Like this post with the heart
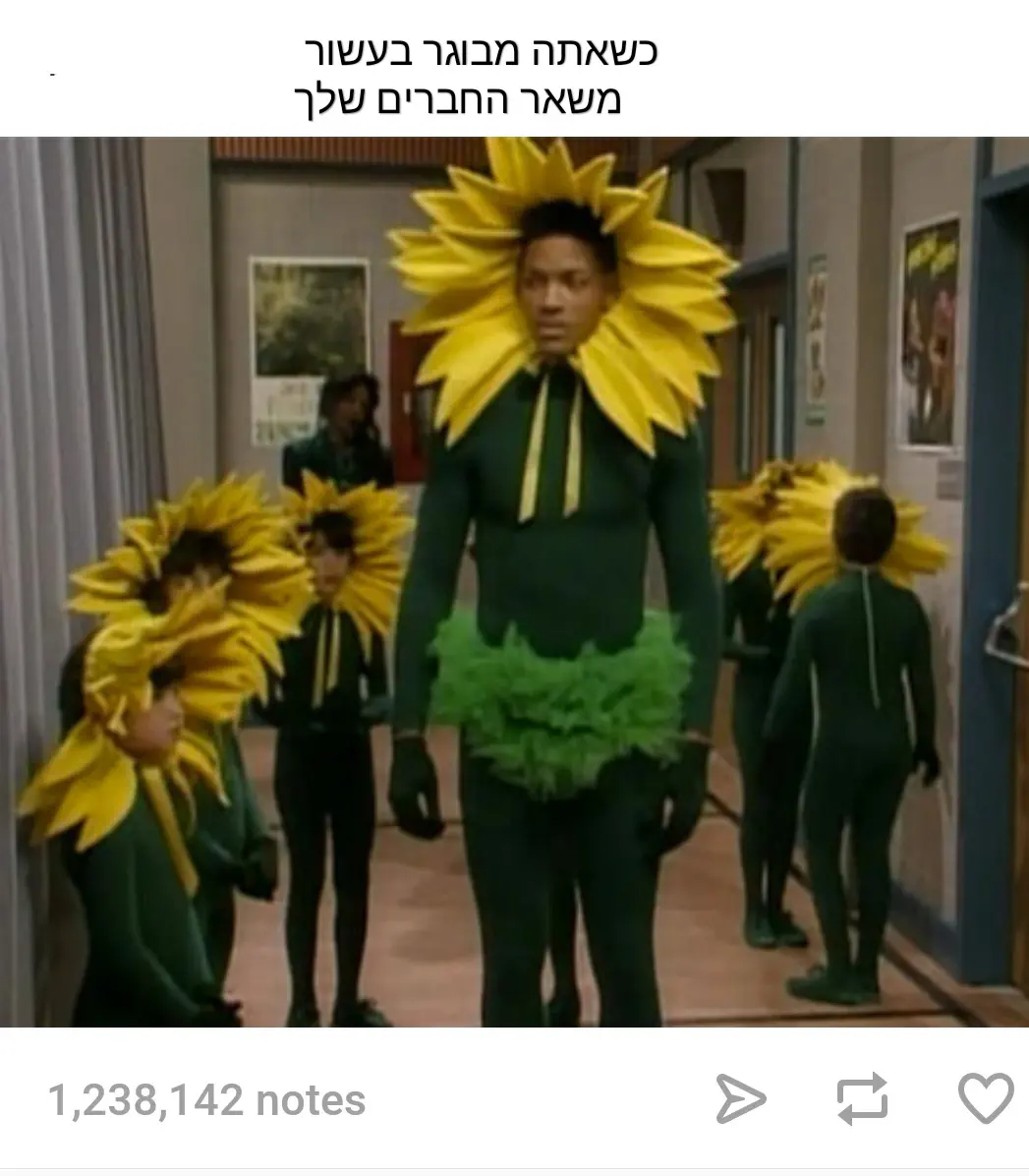Screen dimensions: 1029x1176 [x=985, y=1097]
